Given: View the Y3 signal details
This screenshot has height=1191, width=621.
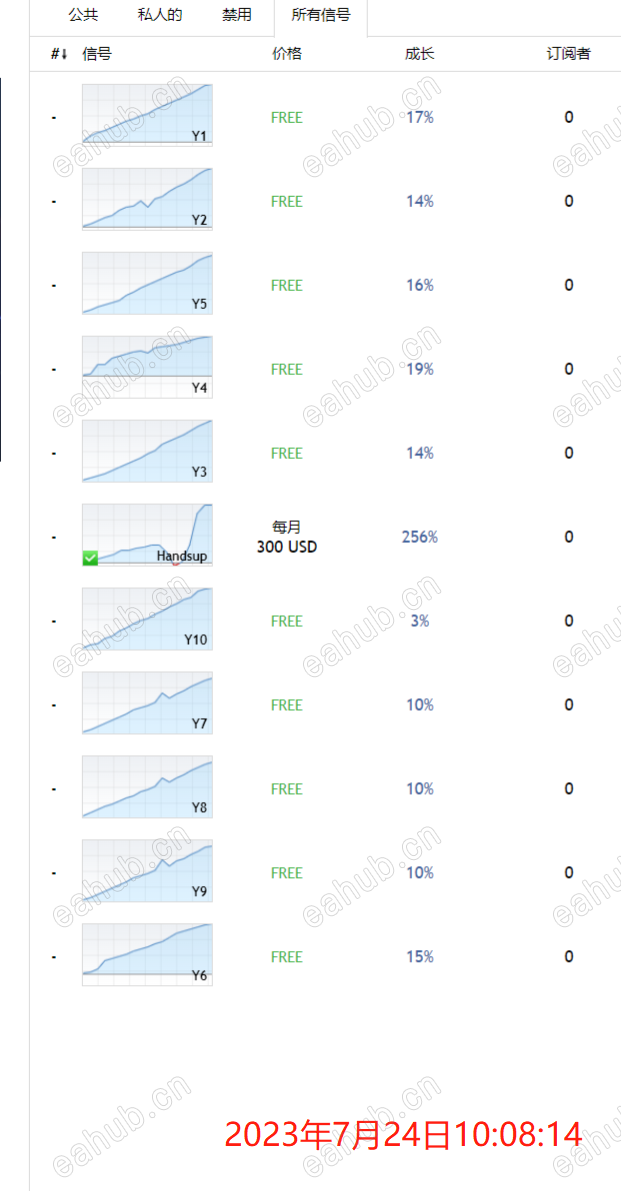Looking at the screenshot, I should point(147,451).
